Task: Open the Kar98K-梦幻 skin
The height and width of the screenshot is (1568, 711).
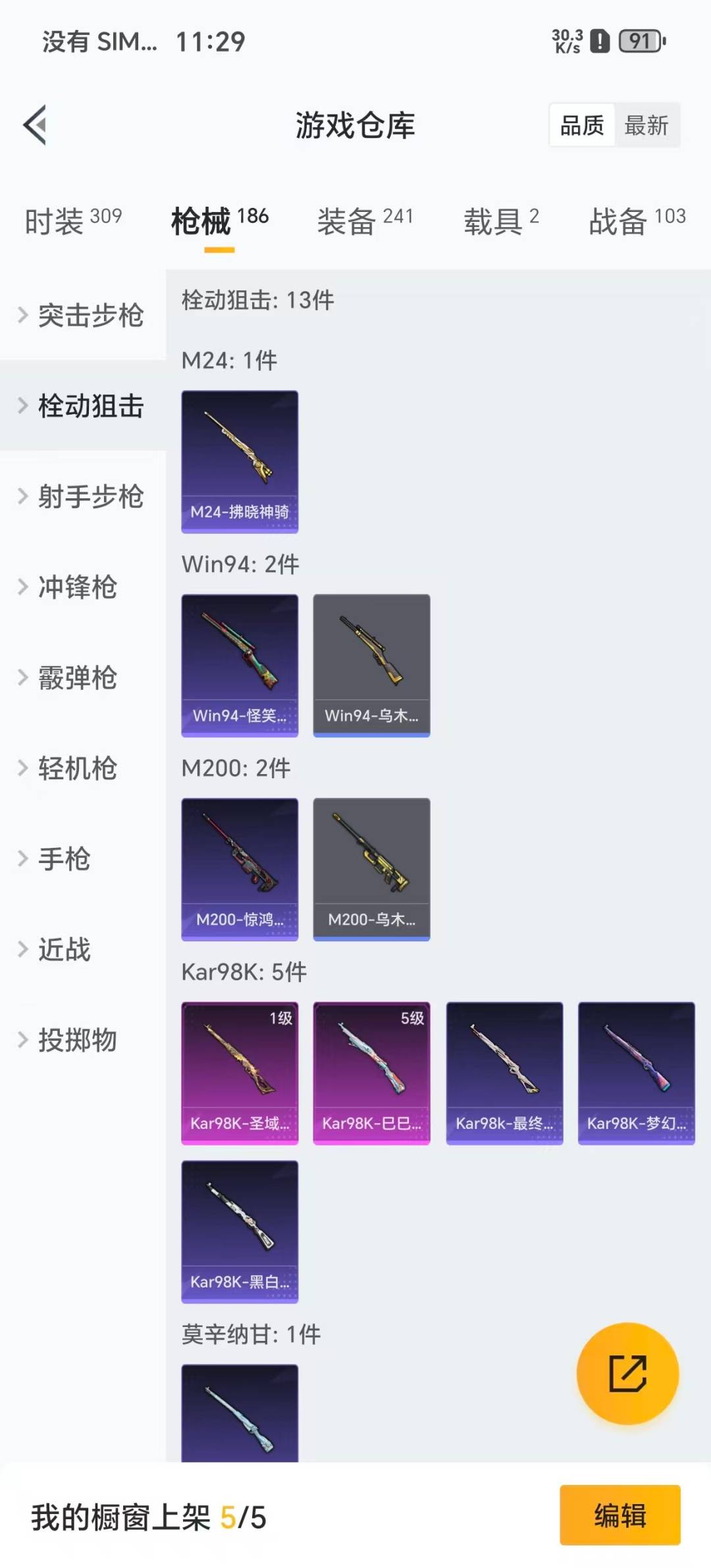Action: tap(635, 1072)
